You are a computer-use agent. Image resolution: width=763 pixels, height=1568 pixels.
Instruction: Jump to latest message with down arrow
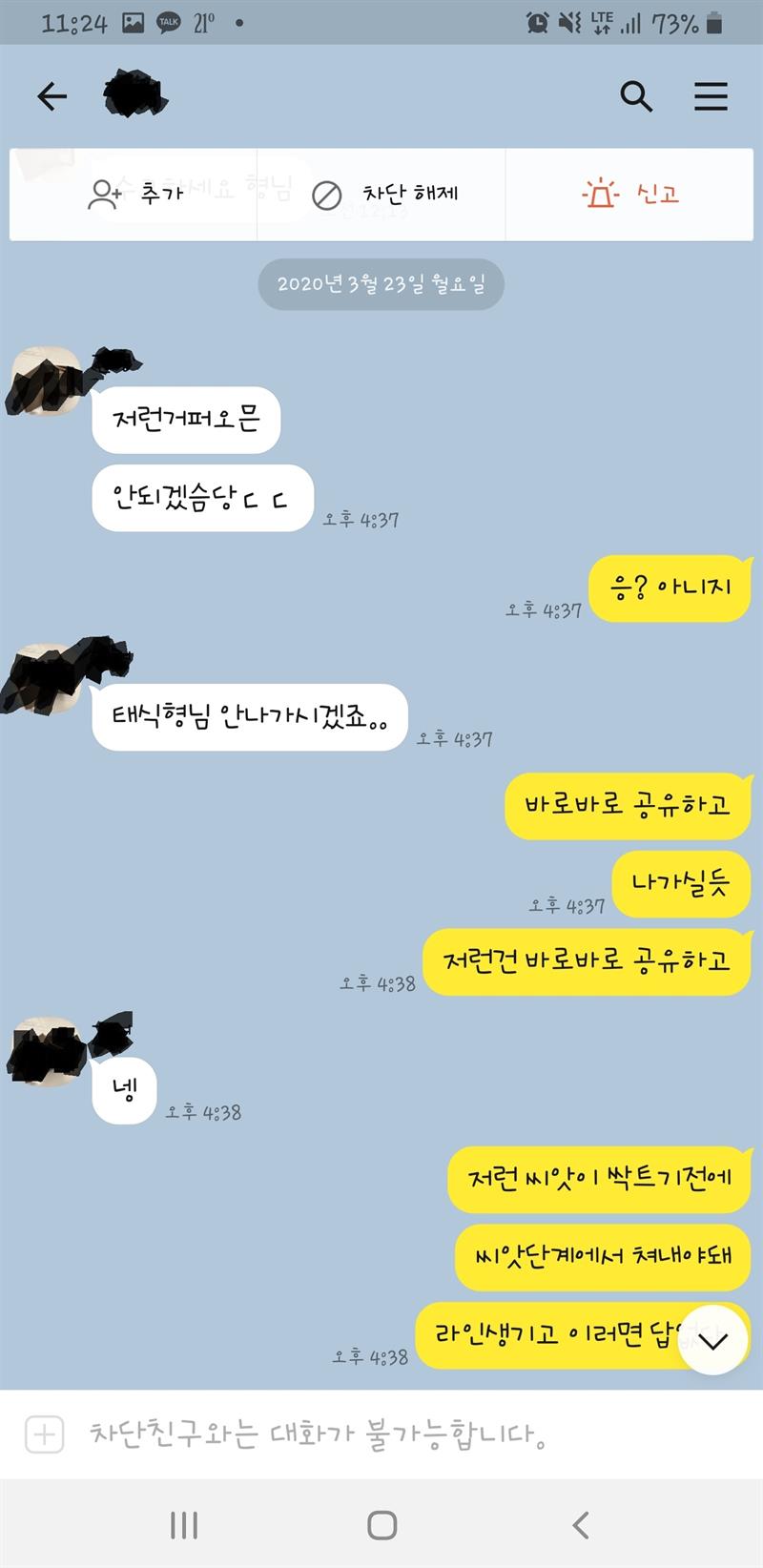(x=712, y=1340)
